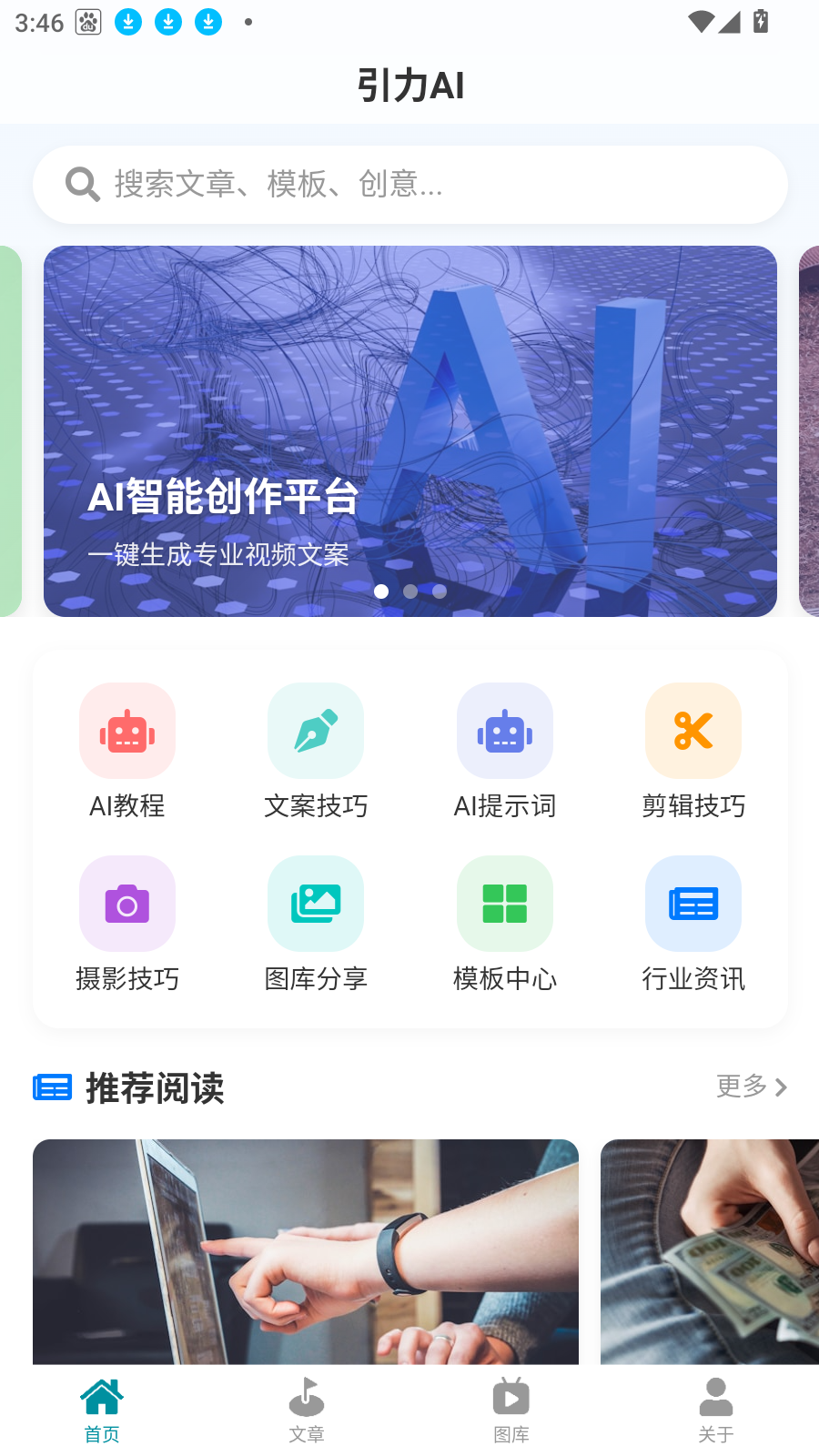Screen dimensions: 819x1456
Task: Expand the 更多 chevron for recommended reading
Action: coord(783,1087)
